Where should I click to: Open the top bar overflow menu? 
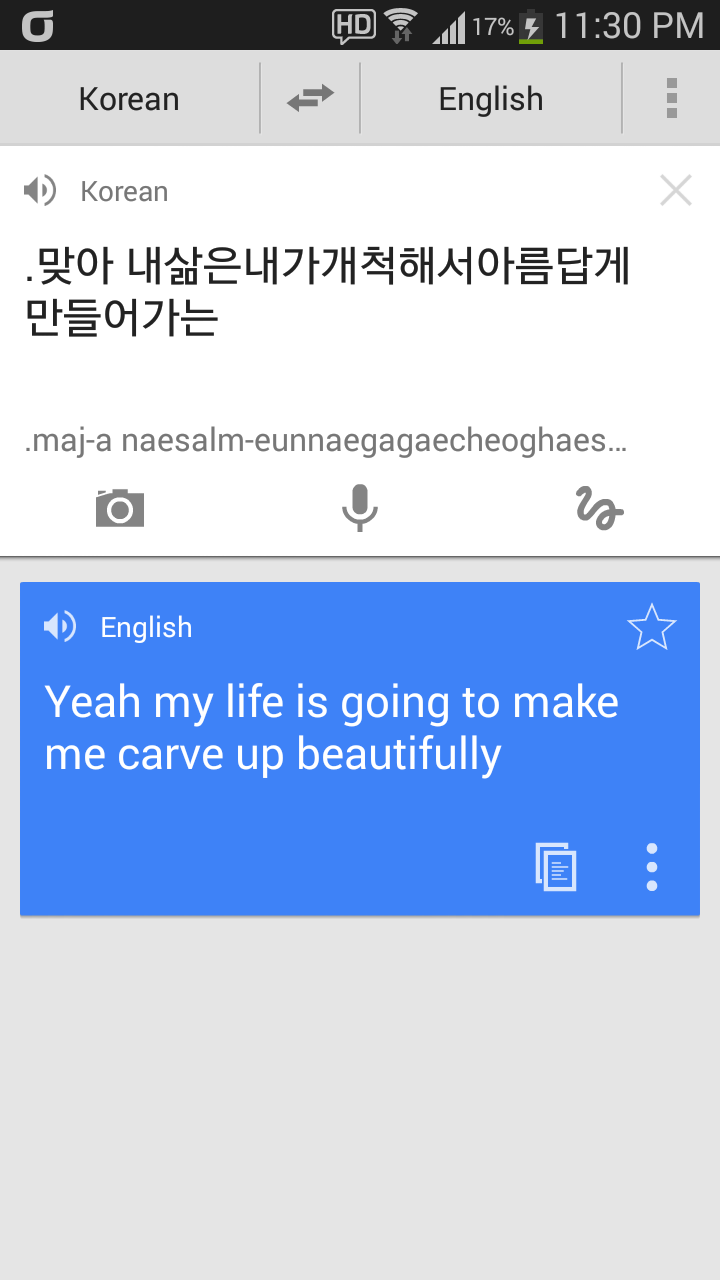tap(672, 98)
